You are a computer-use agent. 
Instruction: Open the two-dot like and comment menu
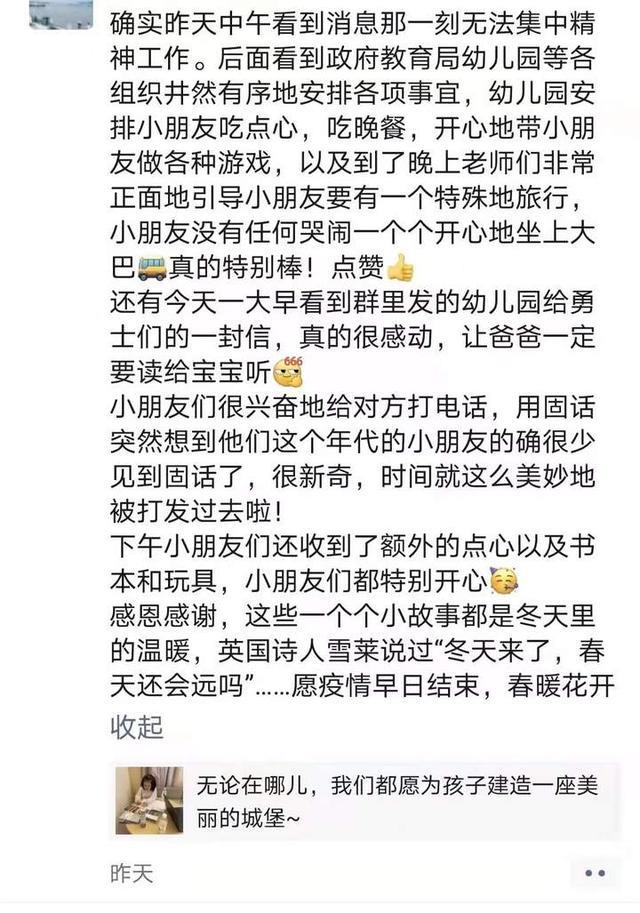point(596,873)
